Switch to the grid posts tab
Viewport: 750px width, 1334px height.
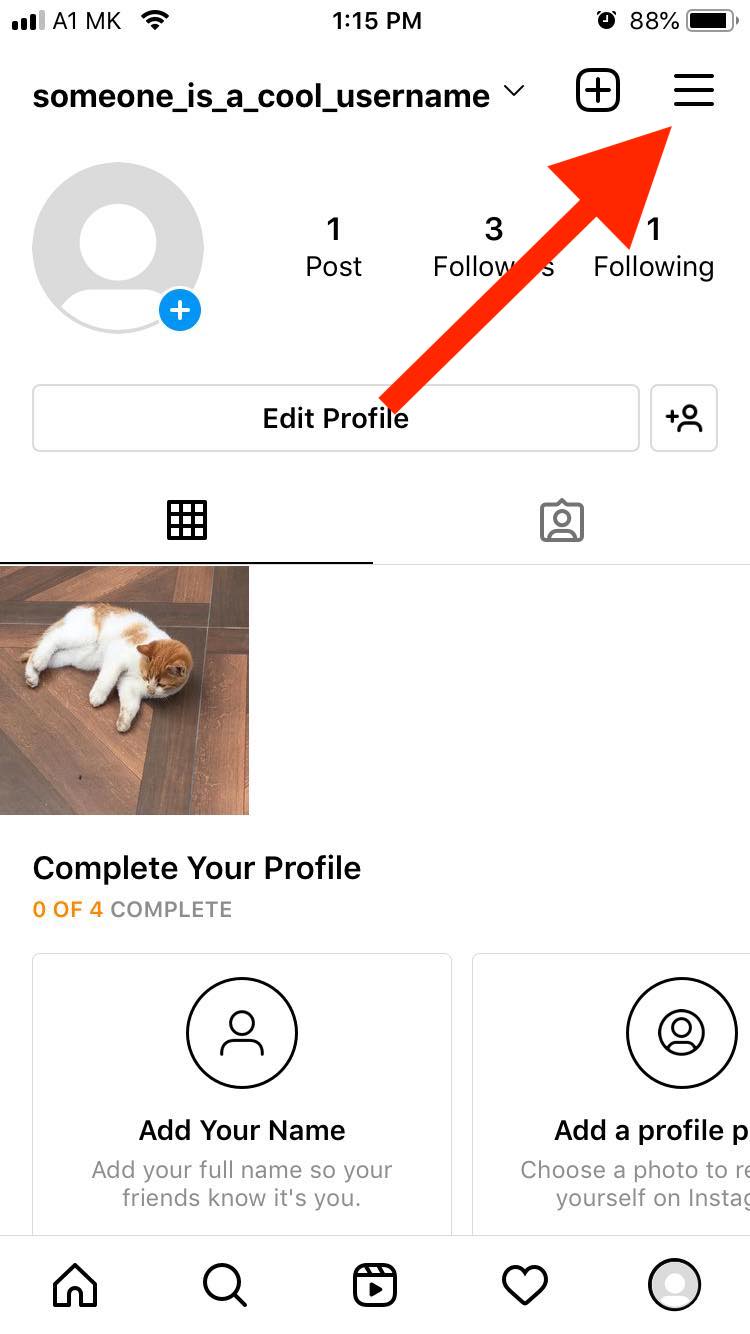tap(187, 521)
